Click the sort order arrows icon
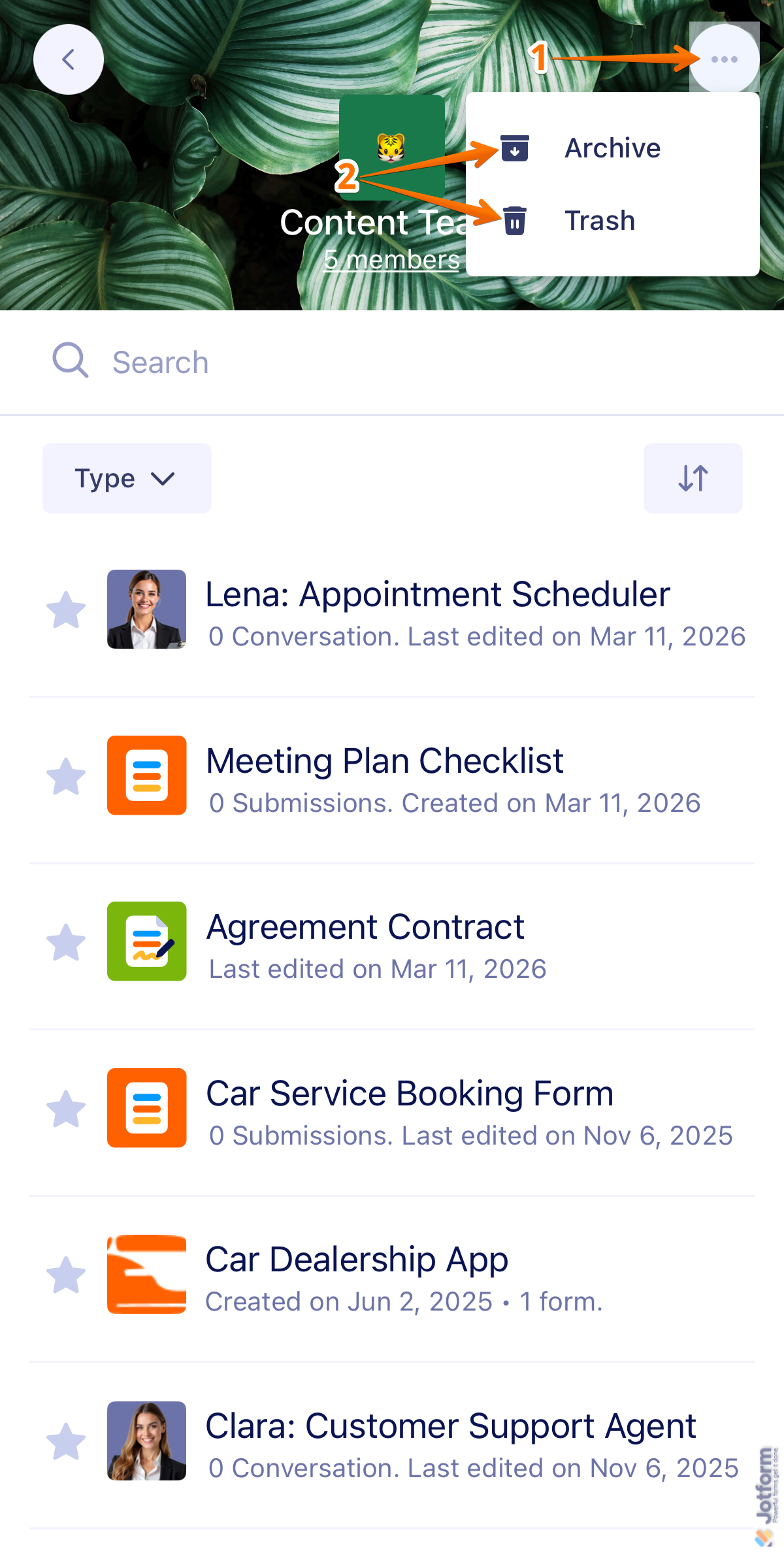Image resolution: width=784 pixels, height=1568 pixels. (693, 478)
